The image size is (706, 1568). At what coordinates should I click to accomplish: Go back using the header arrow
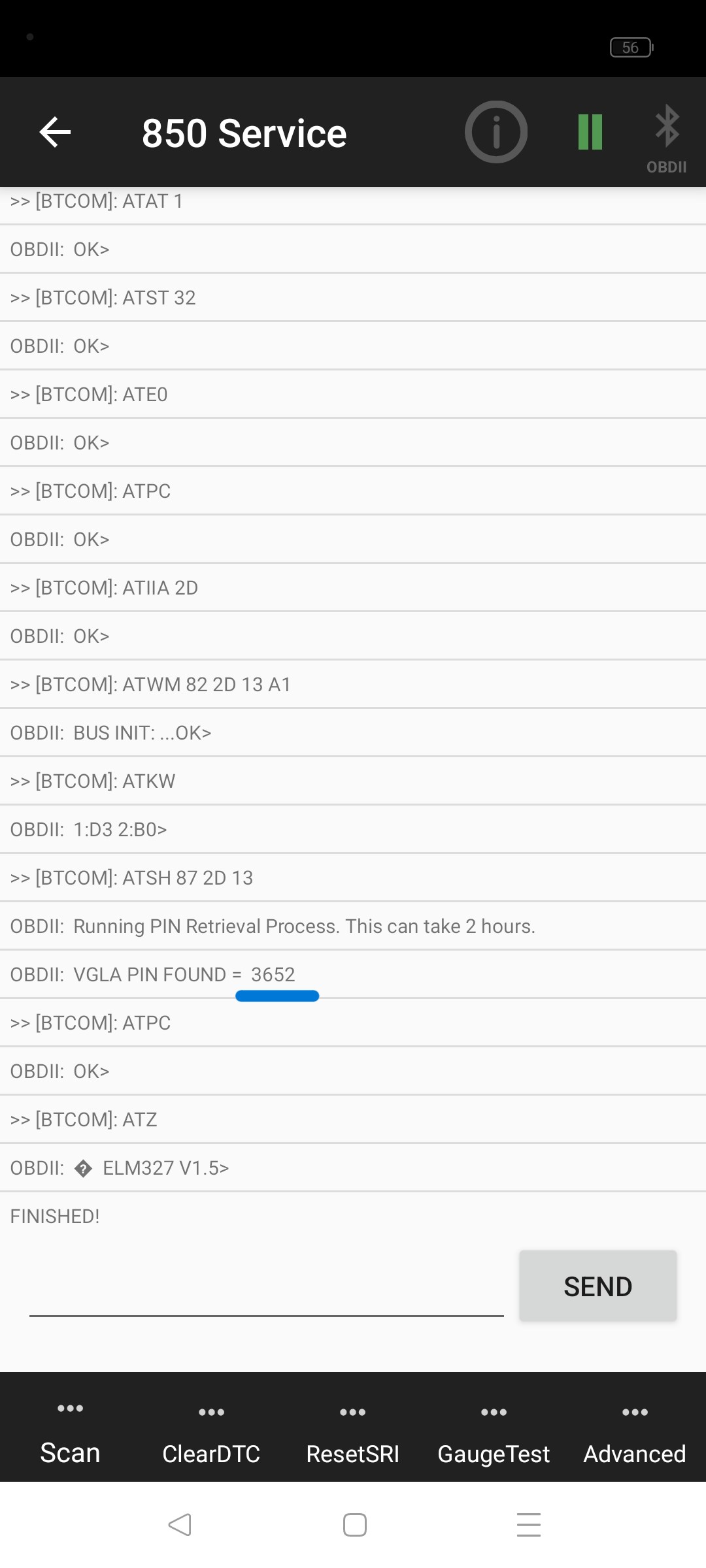[x=55, y=133]
